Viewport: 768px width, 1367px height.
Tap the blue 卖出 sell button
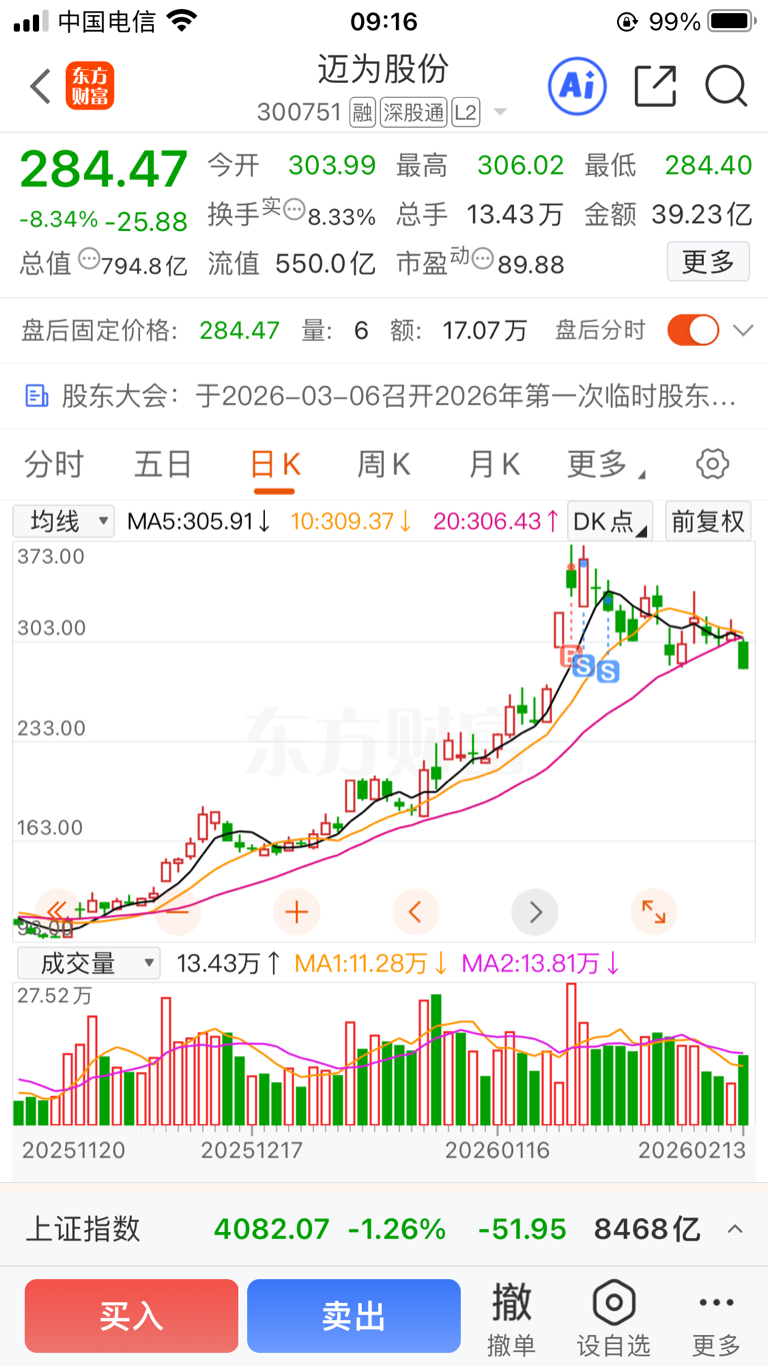353,1316
